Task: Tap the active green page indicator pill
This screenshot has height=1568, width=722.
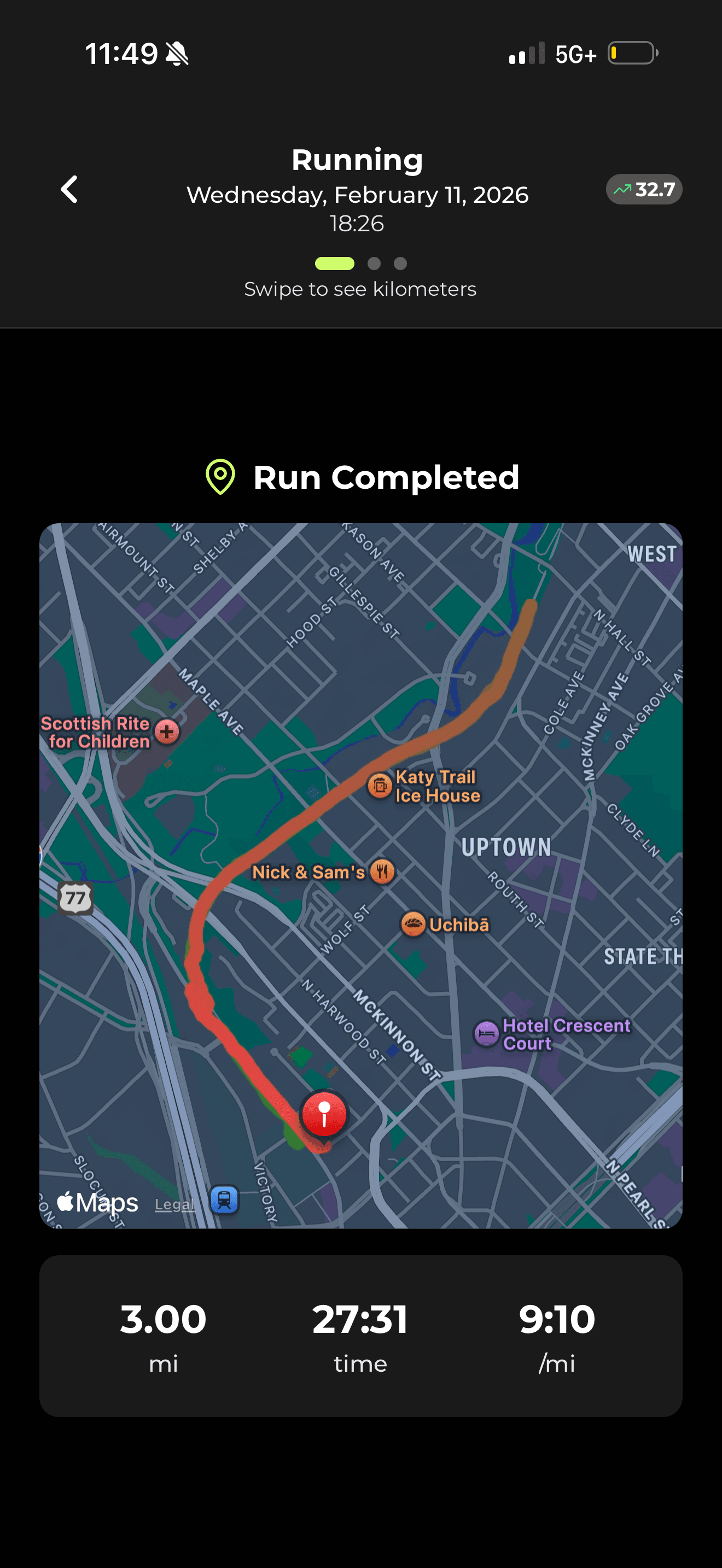Action: coord(335,264)
